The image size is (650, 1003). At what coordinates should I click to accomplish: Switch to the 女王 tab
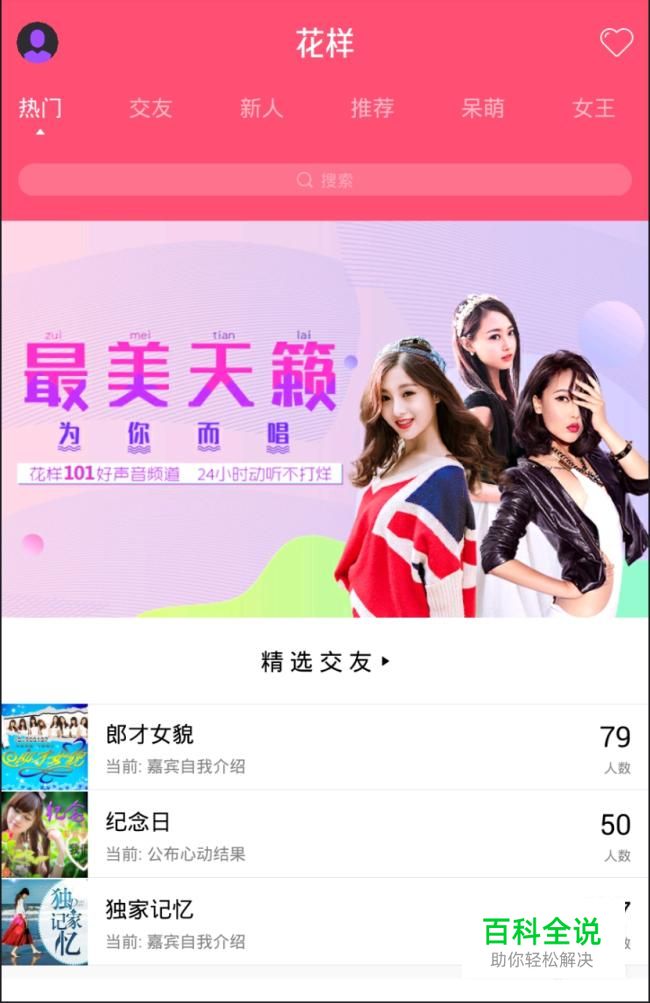click(x=594, y=107)
